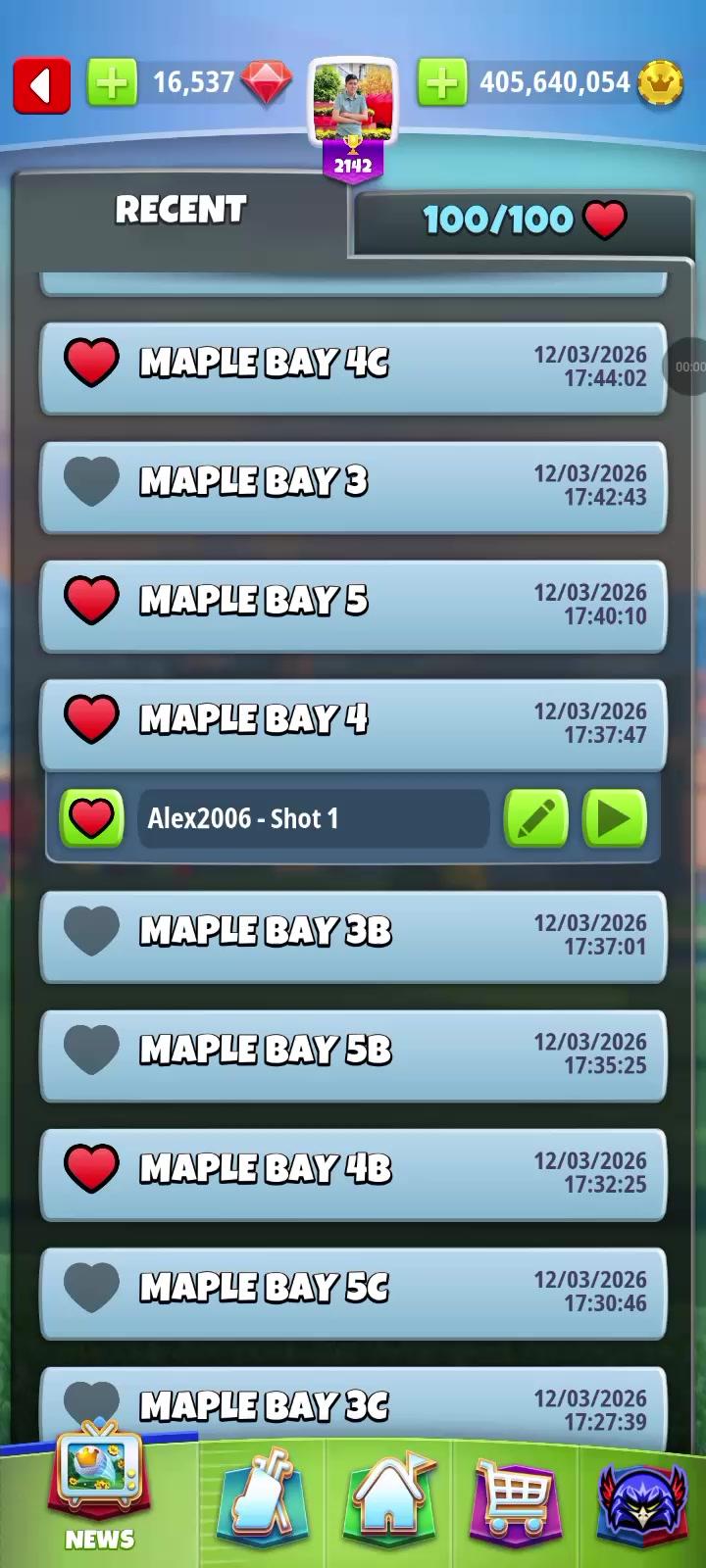706x1568 pixels.
Task: Switch to the 100/100 favorites tab
Action: tap(523, 220)
